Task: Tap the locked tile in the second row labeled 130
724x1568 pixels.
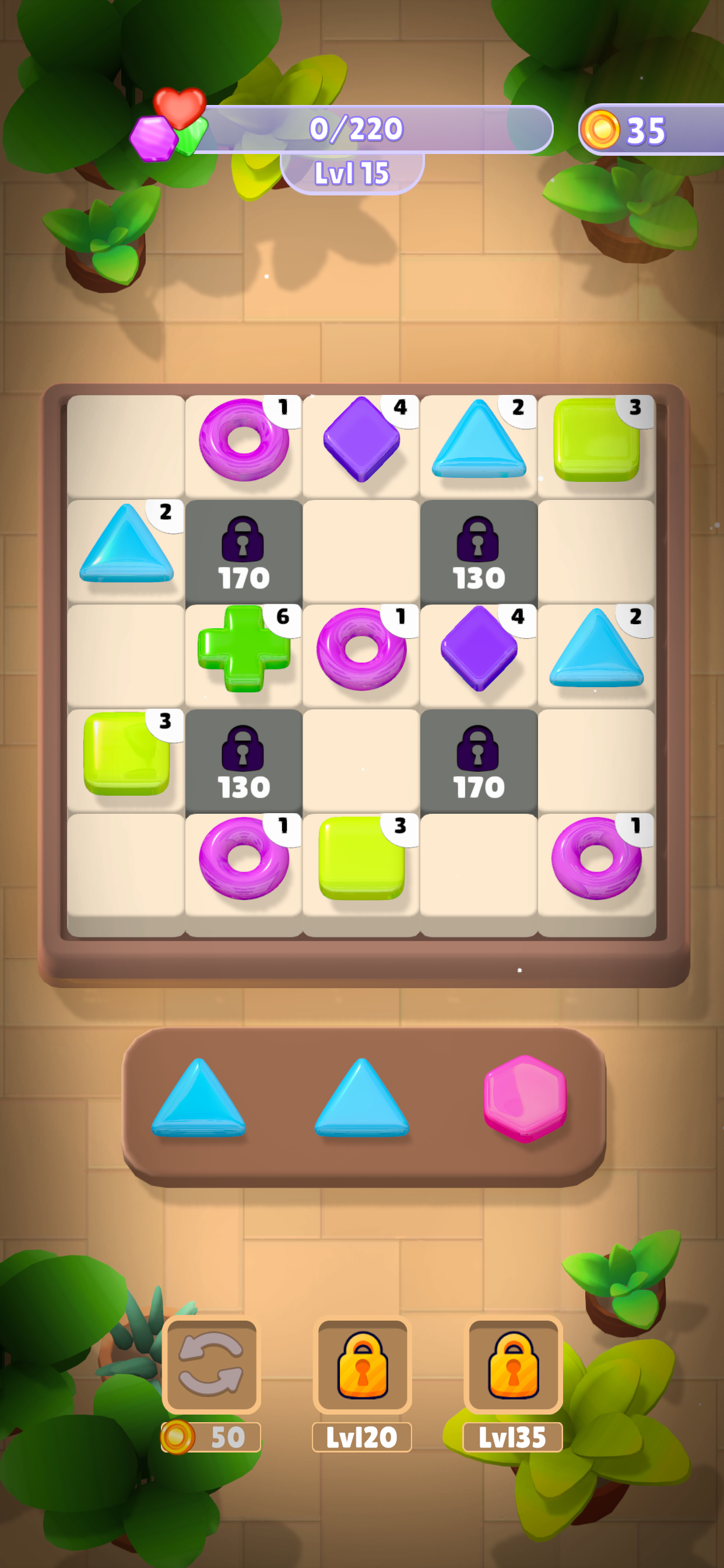Action: click(x=479, y=552)
